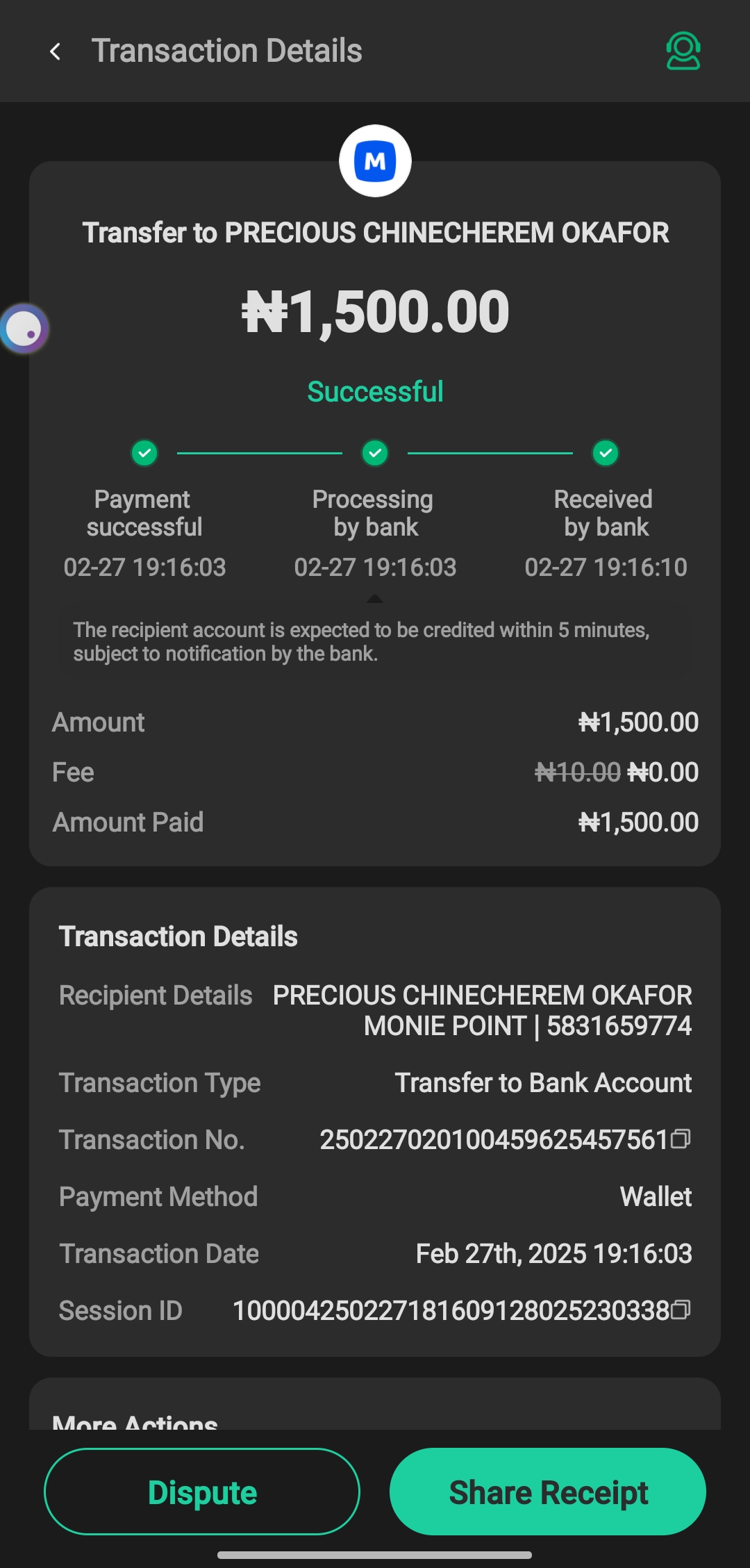The width and height of the screenshot is (750, 1568).
Task: Open customer support headset icon
Action: point(683,51)
